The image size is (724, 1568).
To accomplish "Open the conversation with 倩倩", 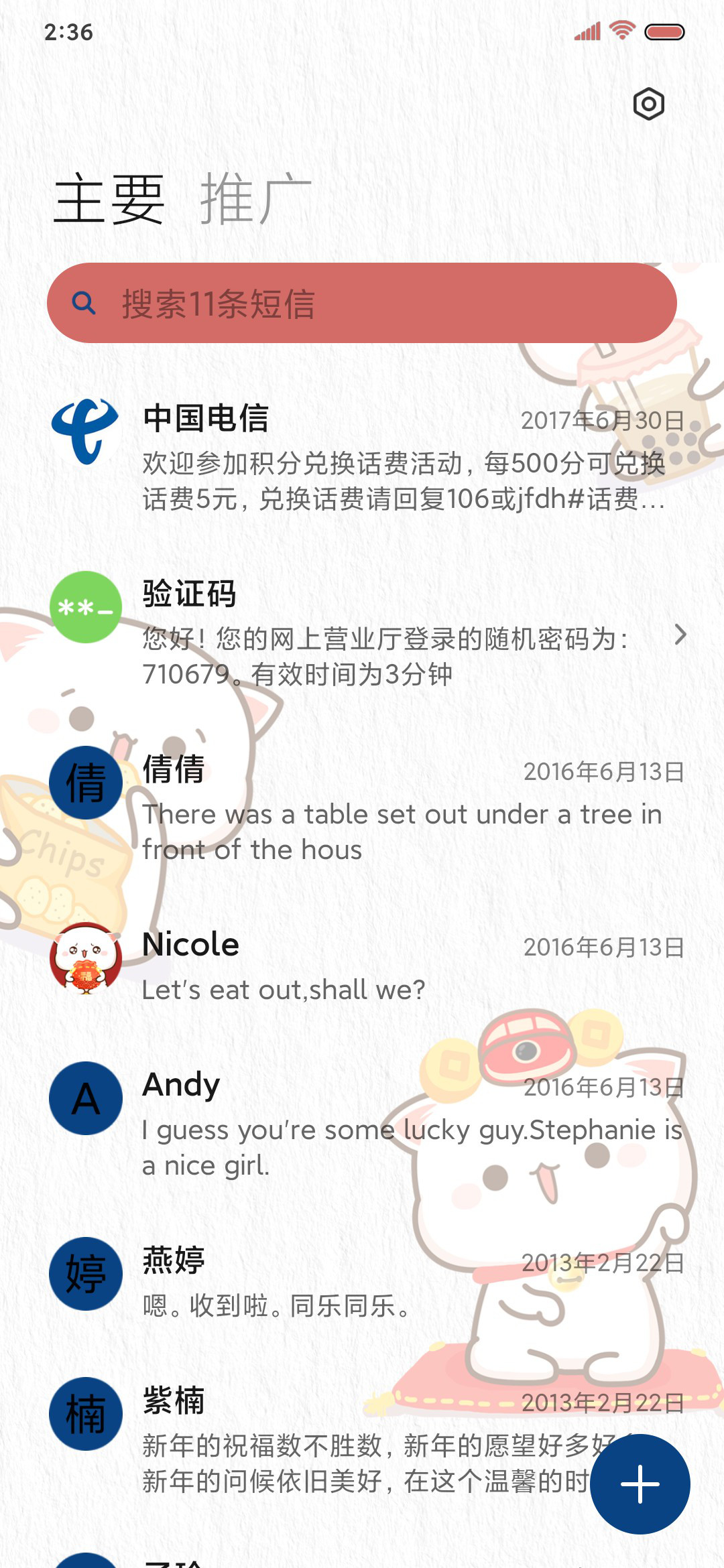I will click(362, 807).
